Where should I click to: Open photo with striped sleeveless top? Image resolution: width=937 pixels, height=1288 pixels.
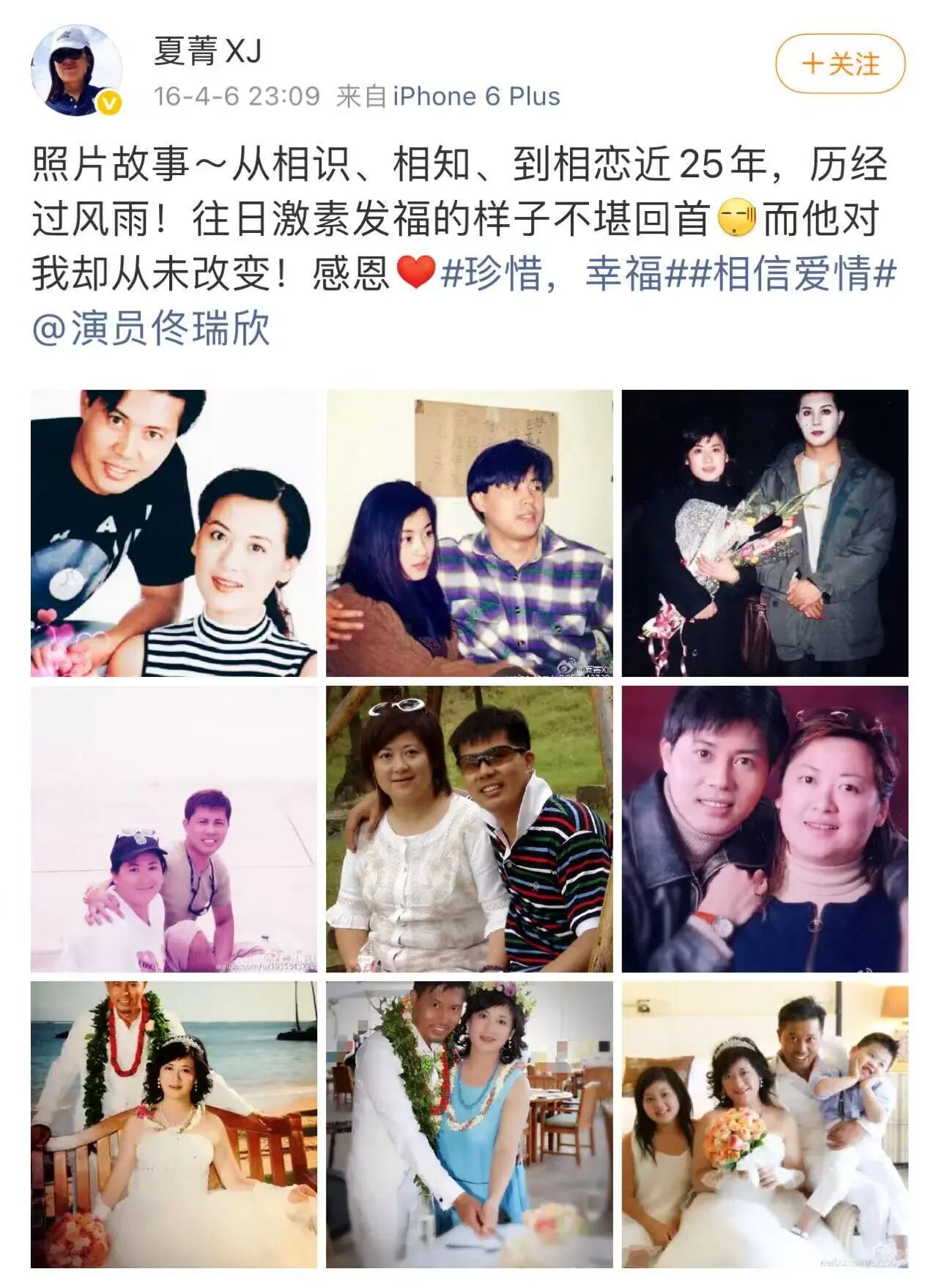(x=174, y=533)
